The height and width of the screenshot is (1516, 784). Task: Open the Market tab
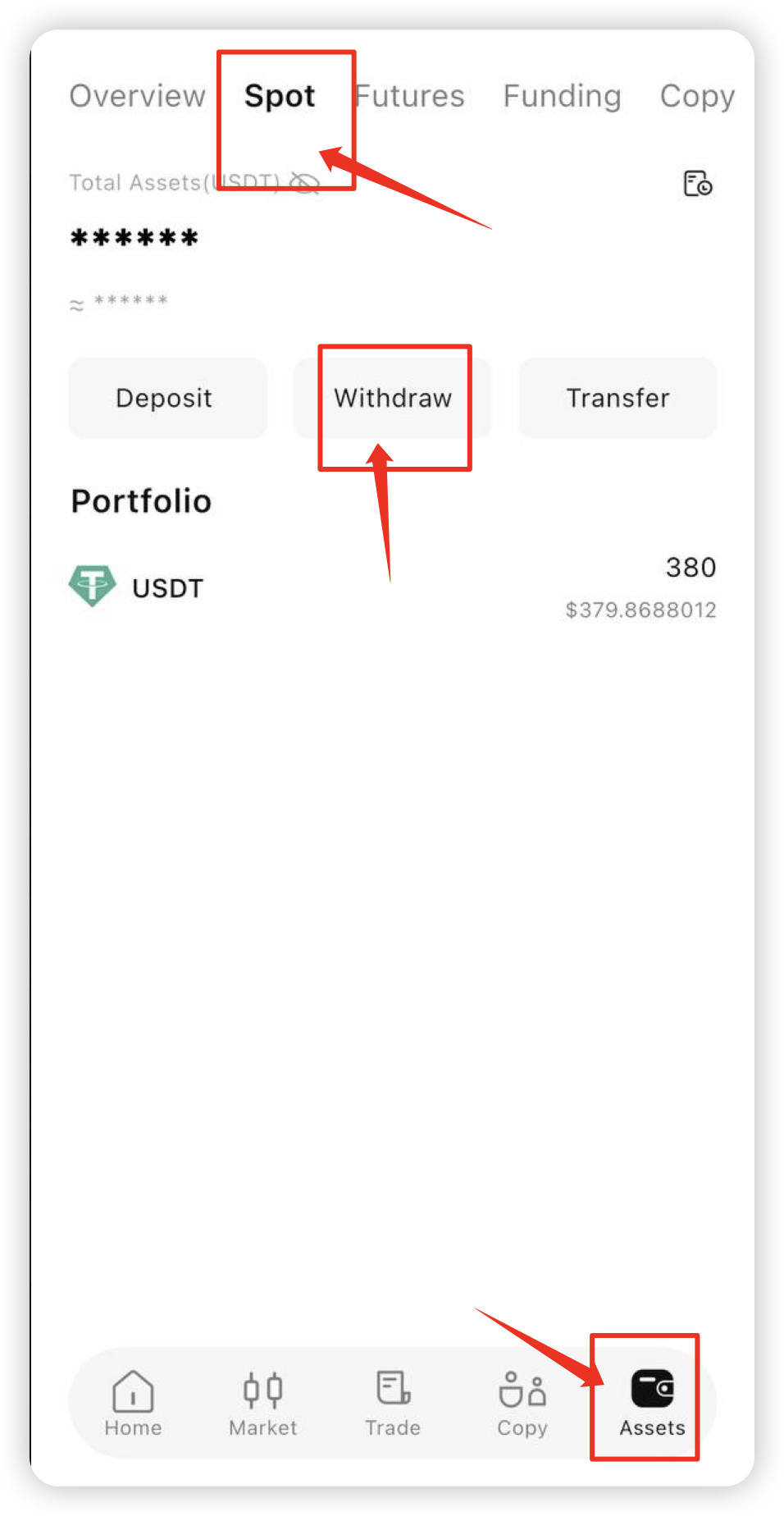click(262, 1403)
